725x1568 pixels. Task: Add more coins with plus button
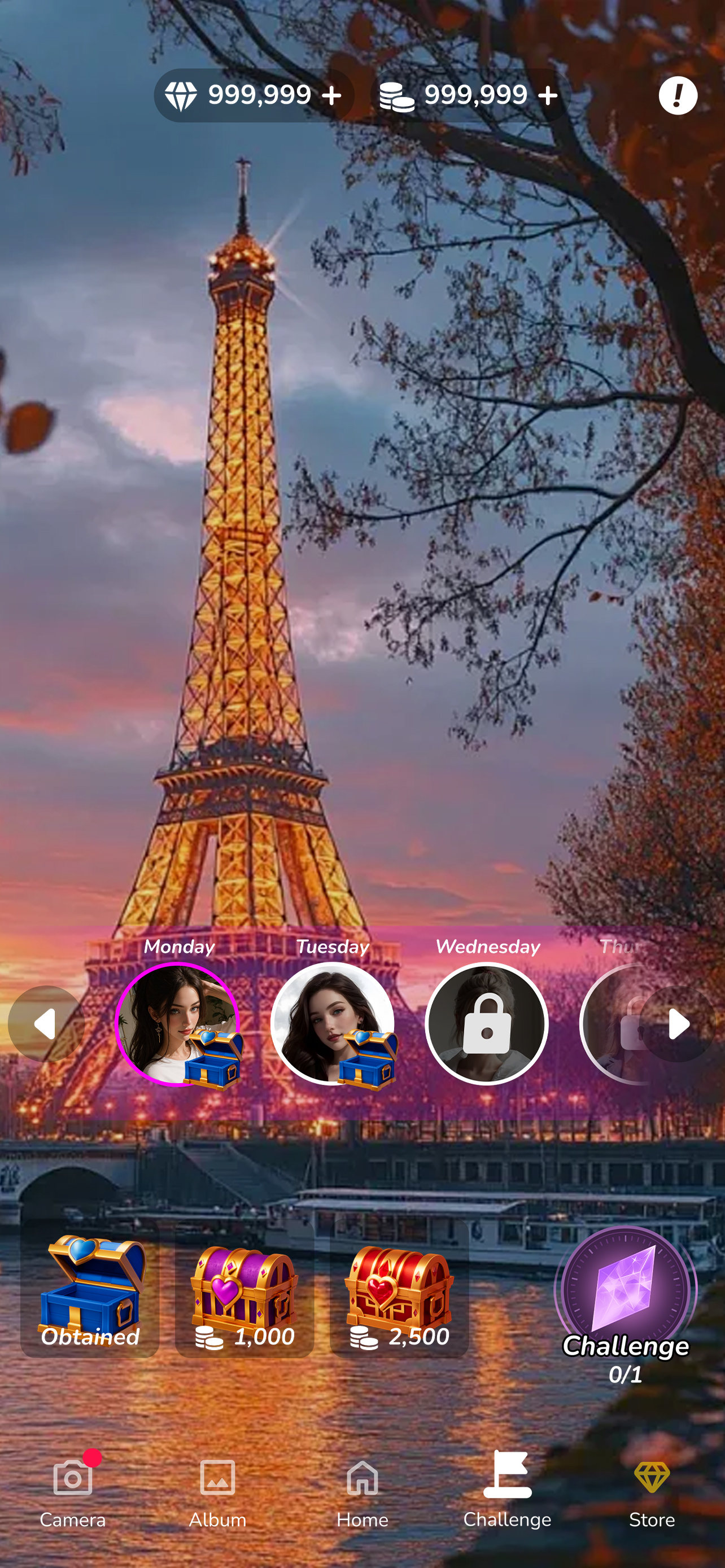[547, 95]
